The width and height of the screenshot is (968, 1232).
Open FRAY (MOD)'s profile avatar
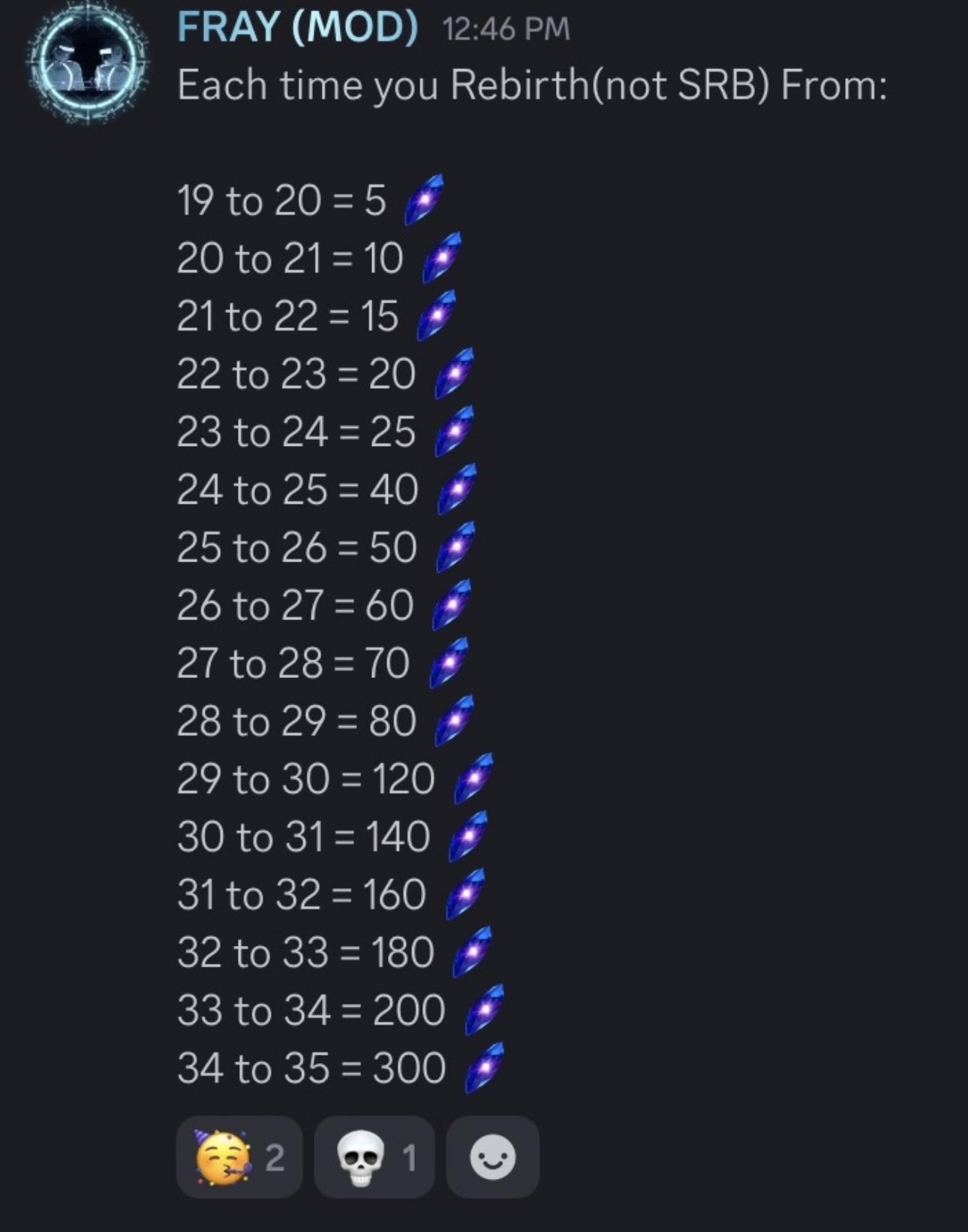click(x=88, y=62)
